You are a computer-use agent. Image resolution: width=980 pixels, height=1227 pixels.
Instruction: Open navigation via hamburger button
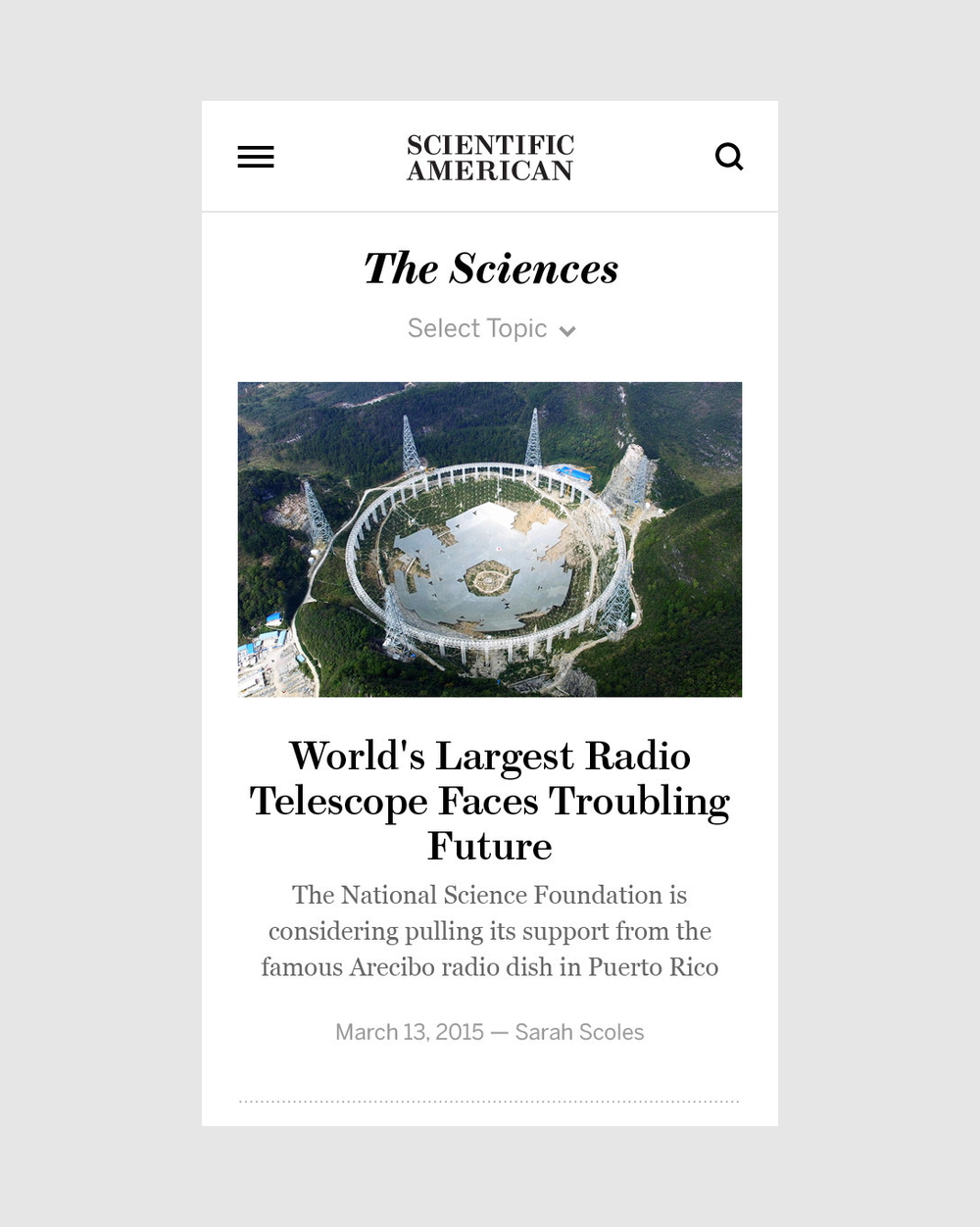pos(255,156)
